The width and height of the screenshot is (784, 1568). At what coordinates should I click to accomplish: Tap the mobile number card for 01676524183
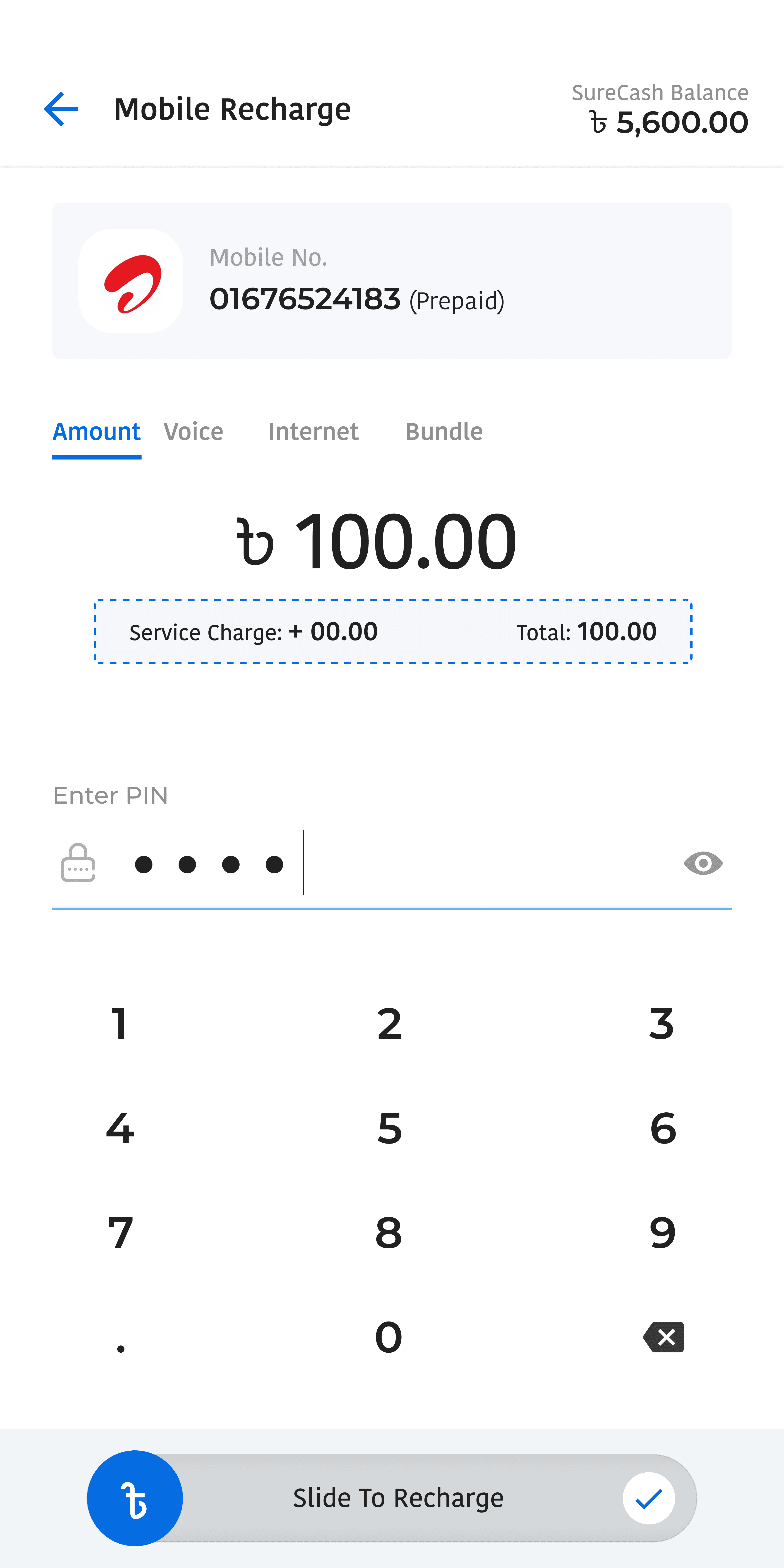click(x=392, y=281)
